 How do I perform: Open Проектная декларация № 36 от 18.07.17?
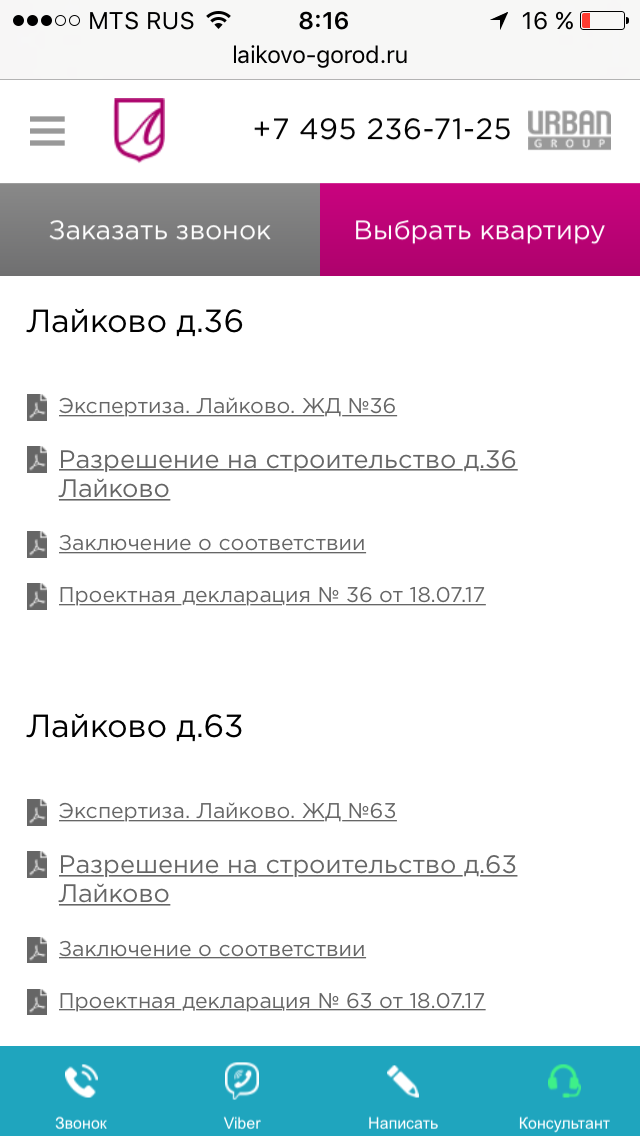point(272,596)
